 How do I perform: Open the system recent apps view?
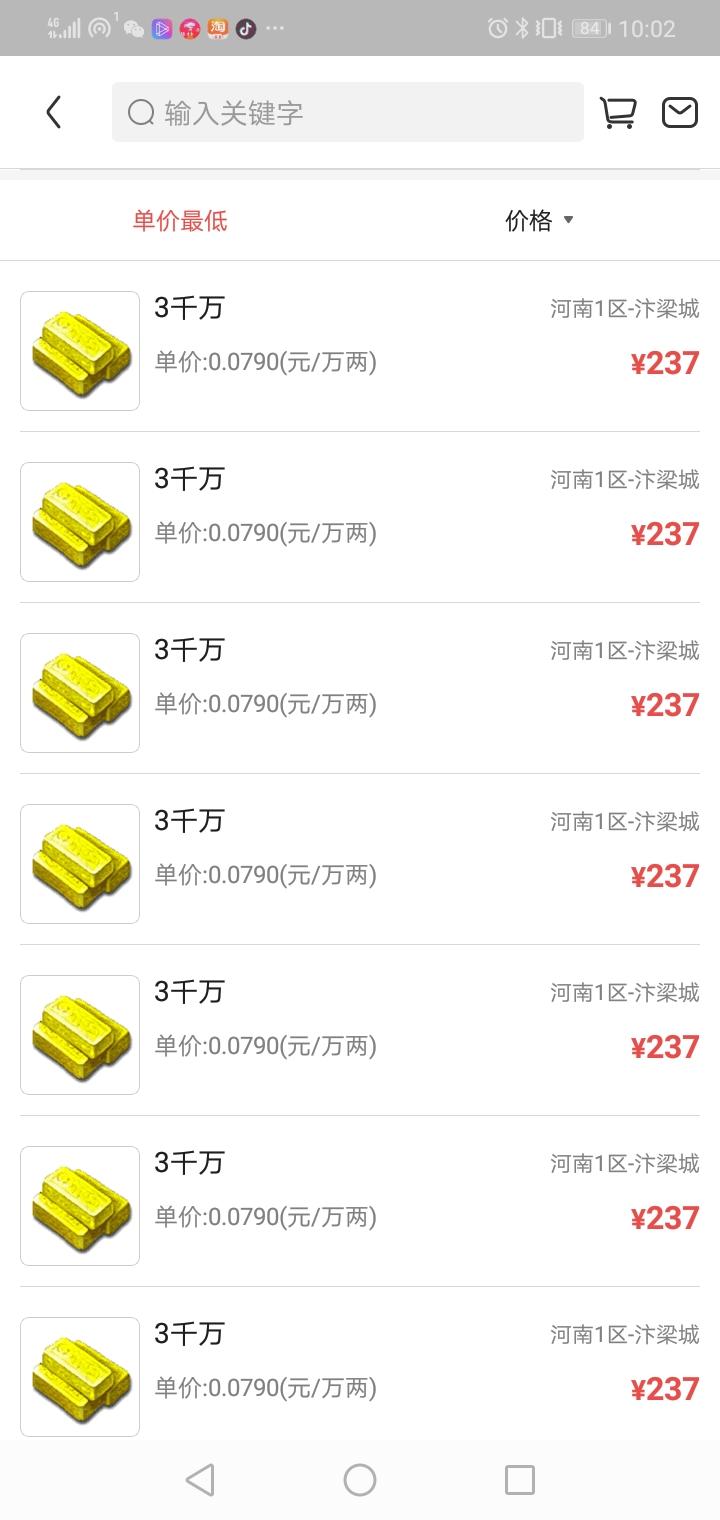click(520, 1480)
